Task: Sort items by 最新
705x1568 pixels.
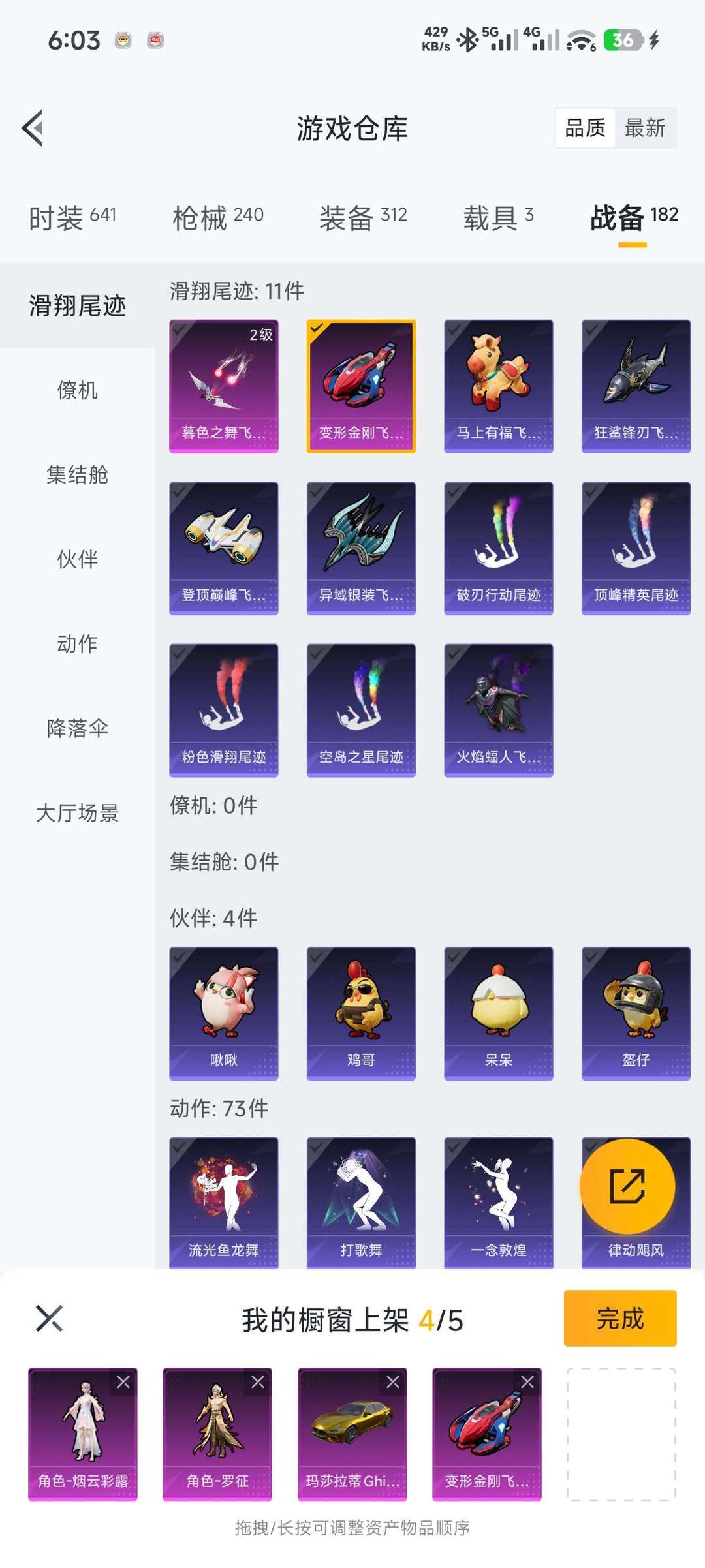Action: (644, 128)
